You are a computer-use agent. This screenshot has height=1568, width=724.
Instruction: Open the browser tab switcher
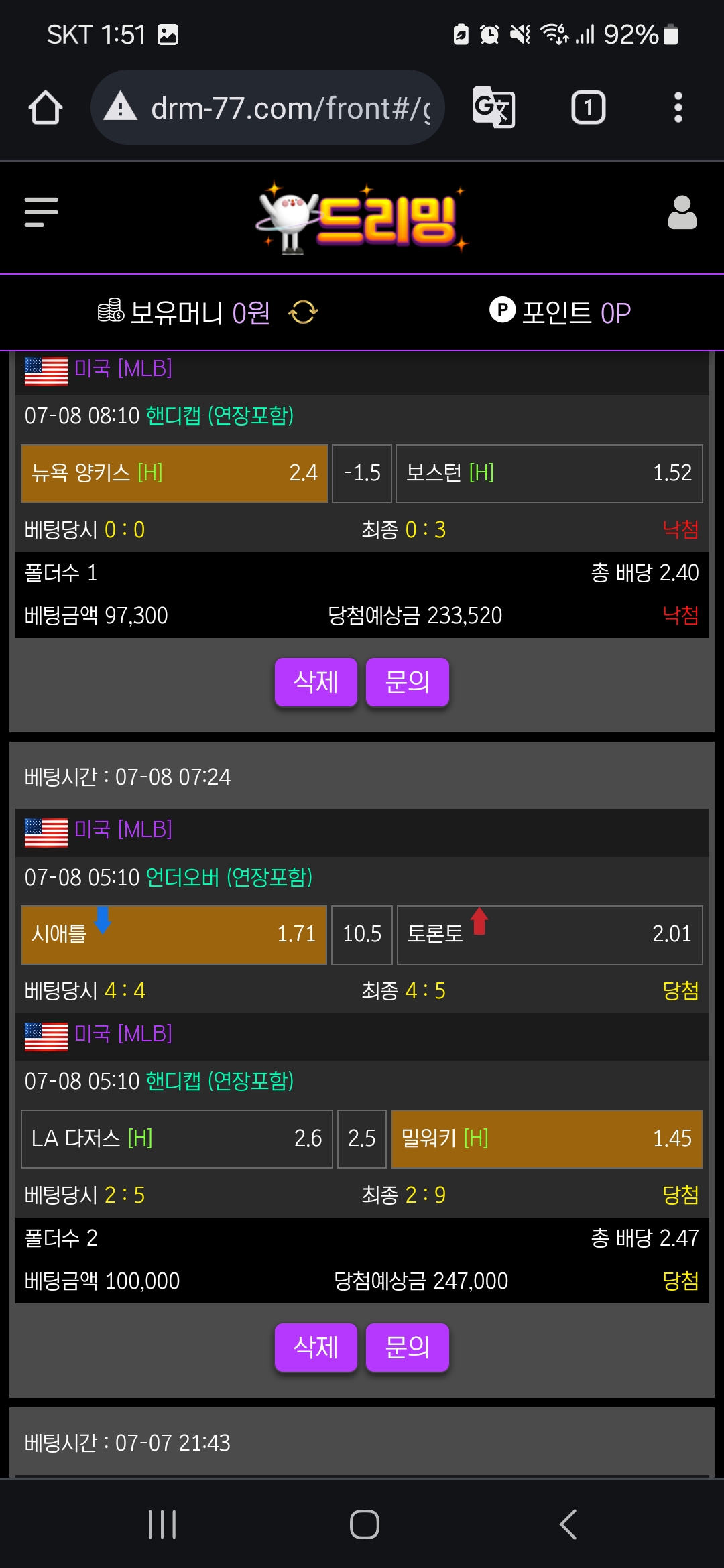tap(588, 108)
